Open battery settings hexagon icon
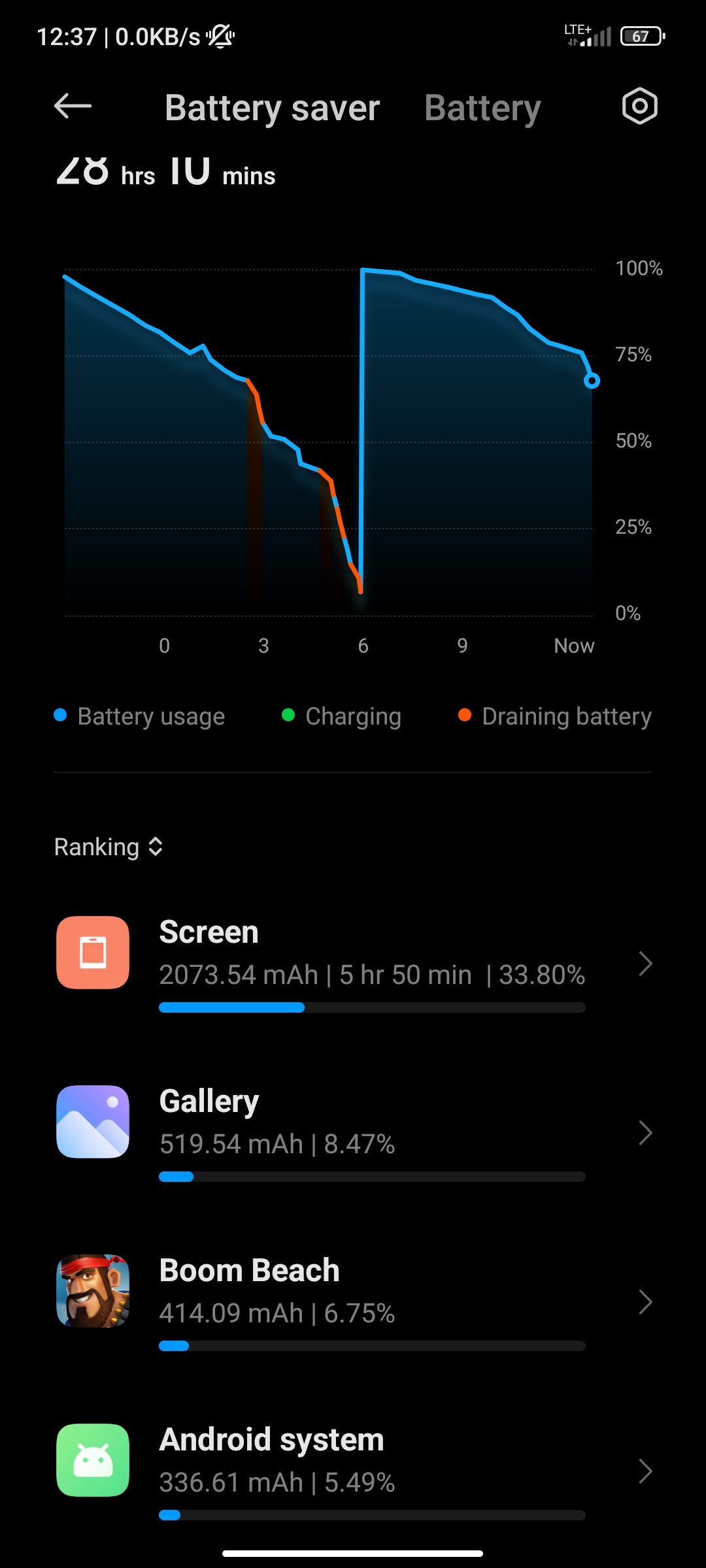 pos(639,106)
